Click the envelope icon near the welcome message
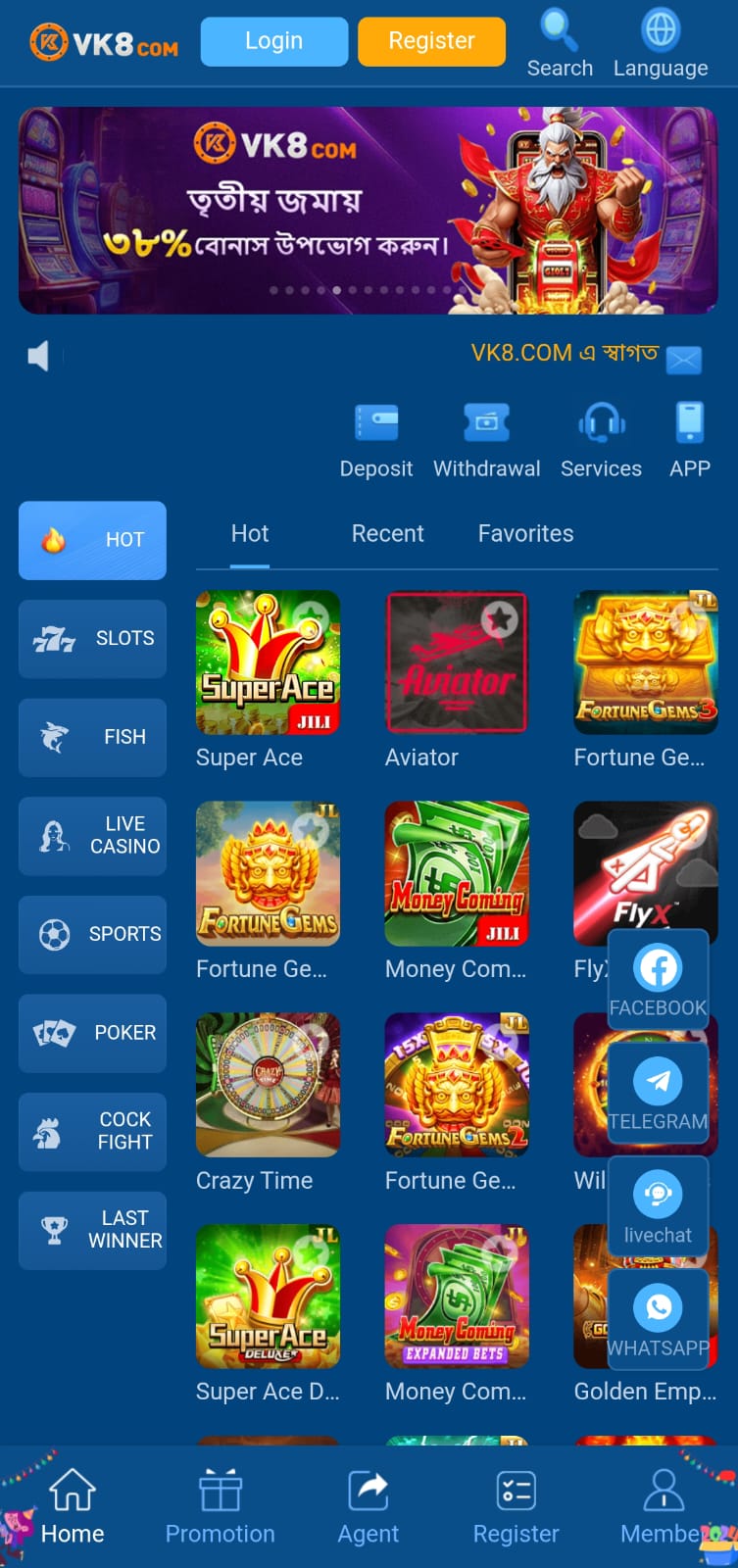738x1568 pixels. pos(683,360)
